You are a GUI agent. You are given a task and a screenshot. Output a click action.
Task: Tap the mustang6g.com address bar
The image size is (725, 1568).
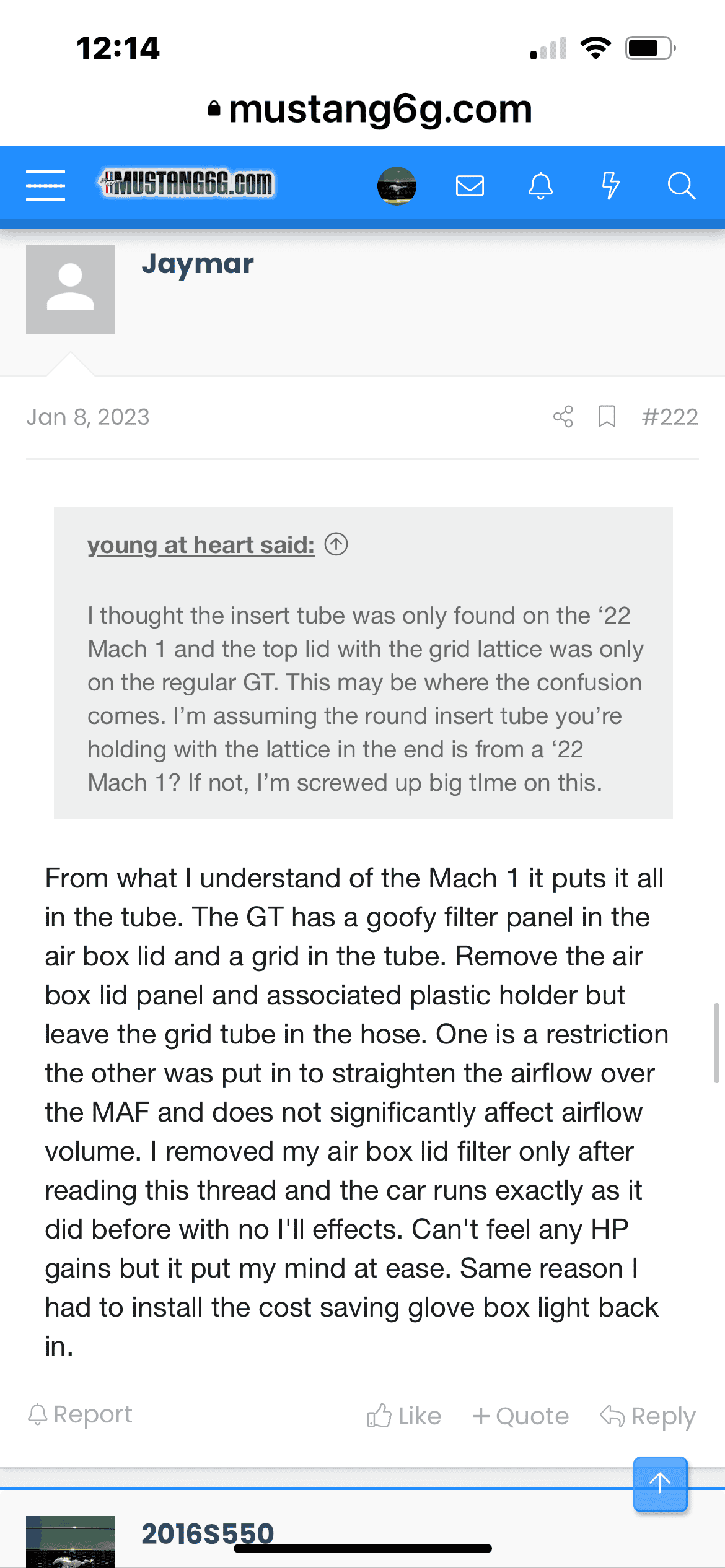tap(370, 109)
